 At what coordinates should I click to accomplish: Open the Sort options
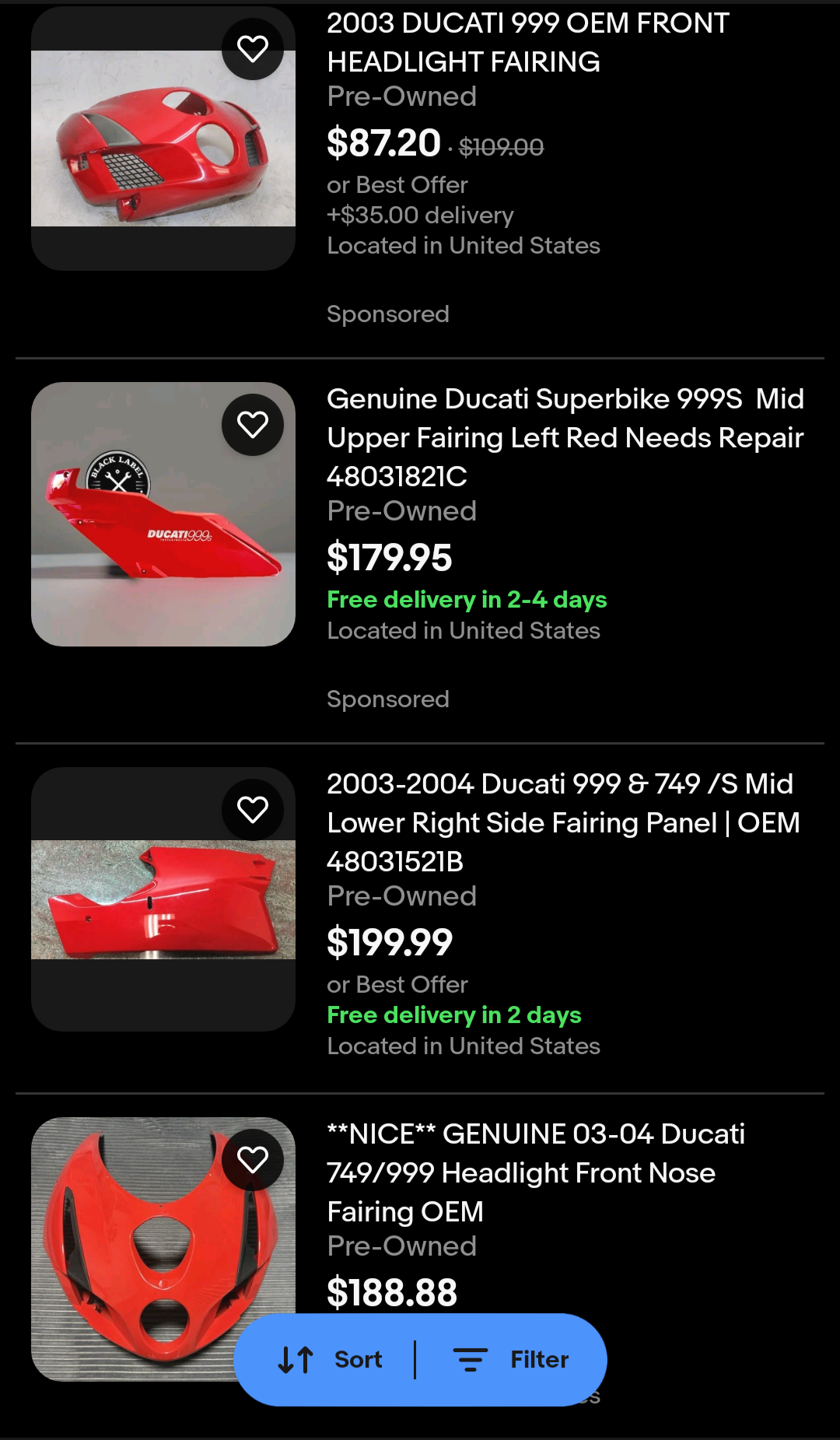(331, 1359)
